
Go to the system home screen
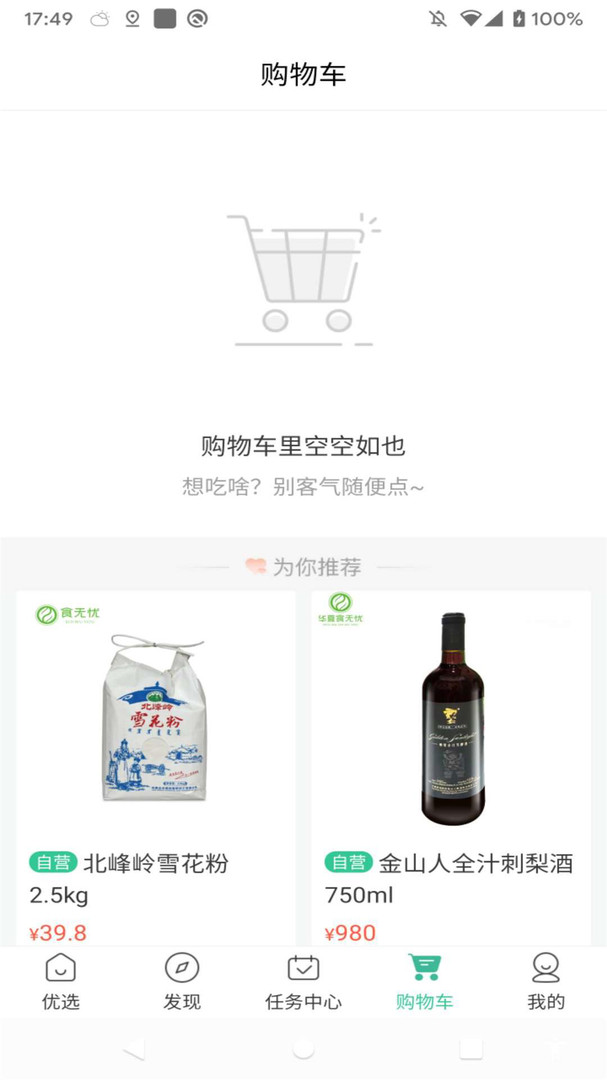point(303,1048)
